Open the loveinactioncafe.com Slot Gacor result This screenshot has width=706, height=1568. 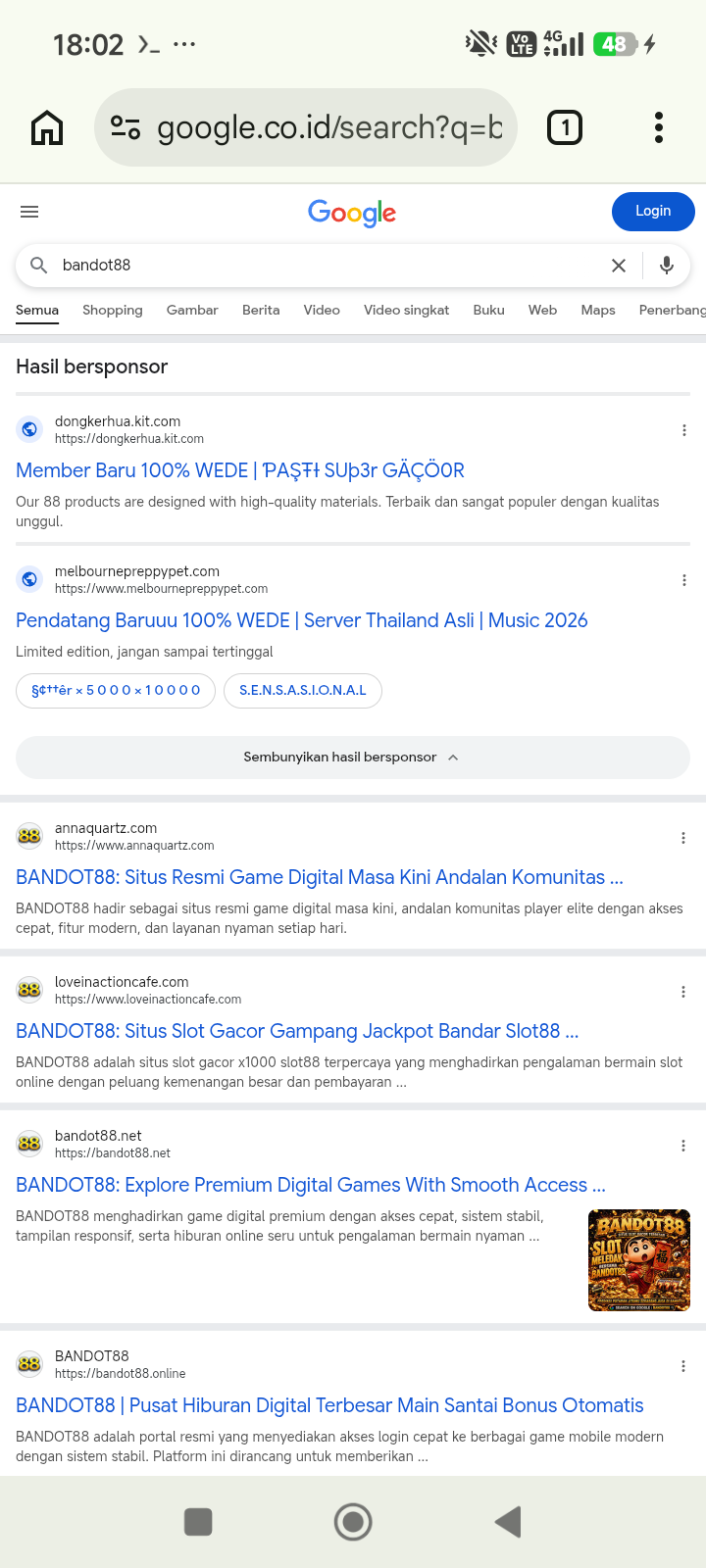(297, 1031)
